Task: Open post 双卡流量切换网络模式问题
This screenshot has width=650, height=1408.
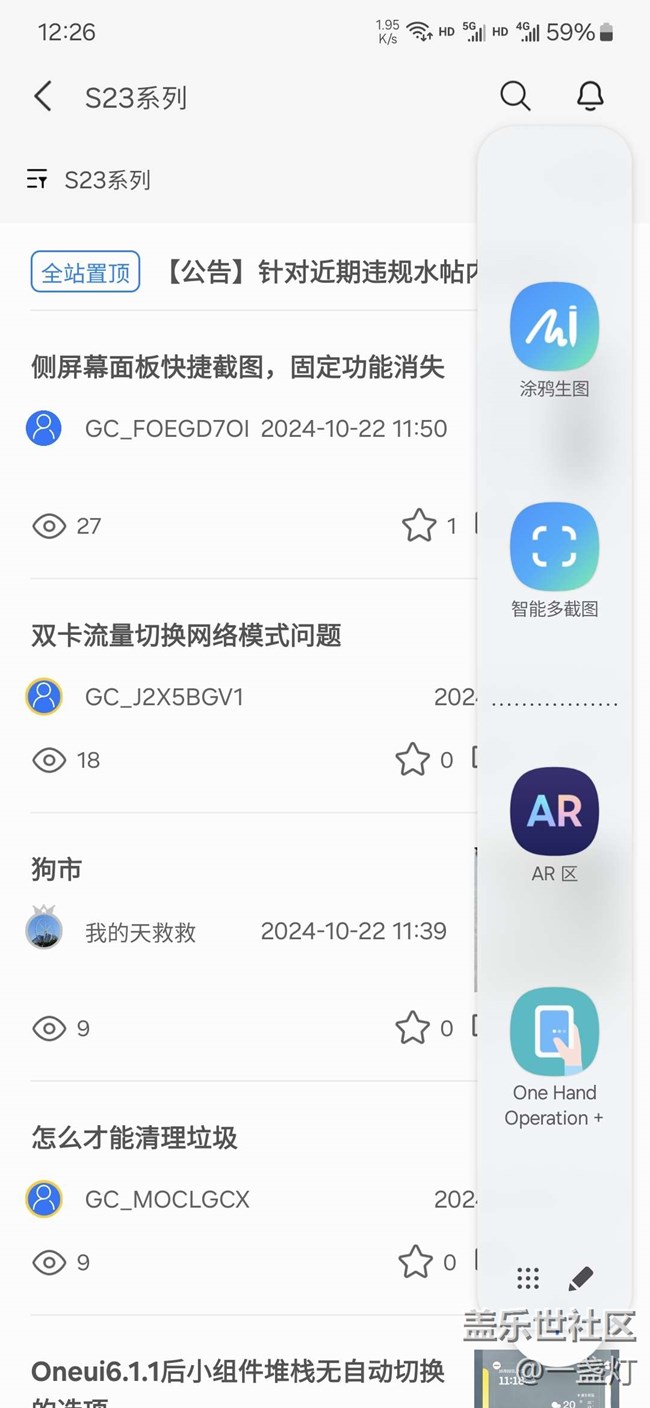Action: (x=187, y=635)
